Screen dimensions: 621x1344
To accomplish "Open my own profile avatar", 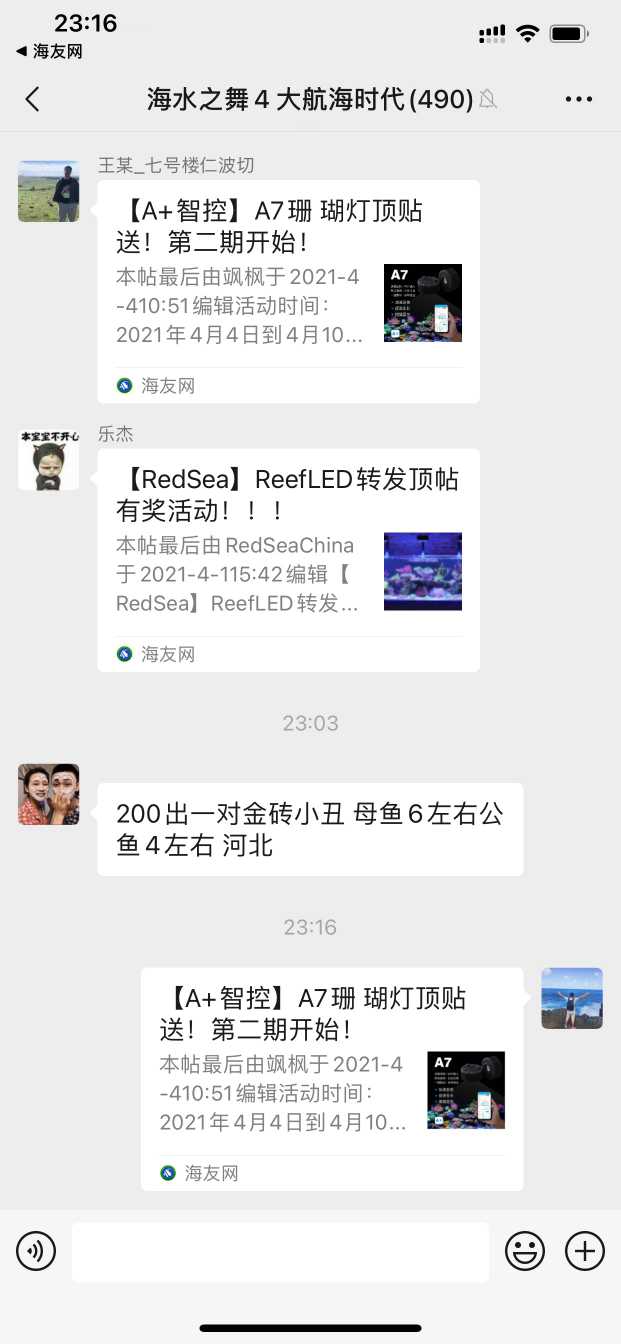I will 572,998.
